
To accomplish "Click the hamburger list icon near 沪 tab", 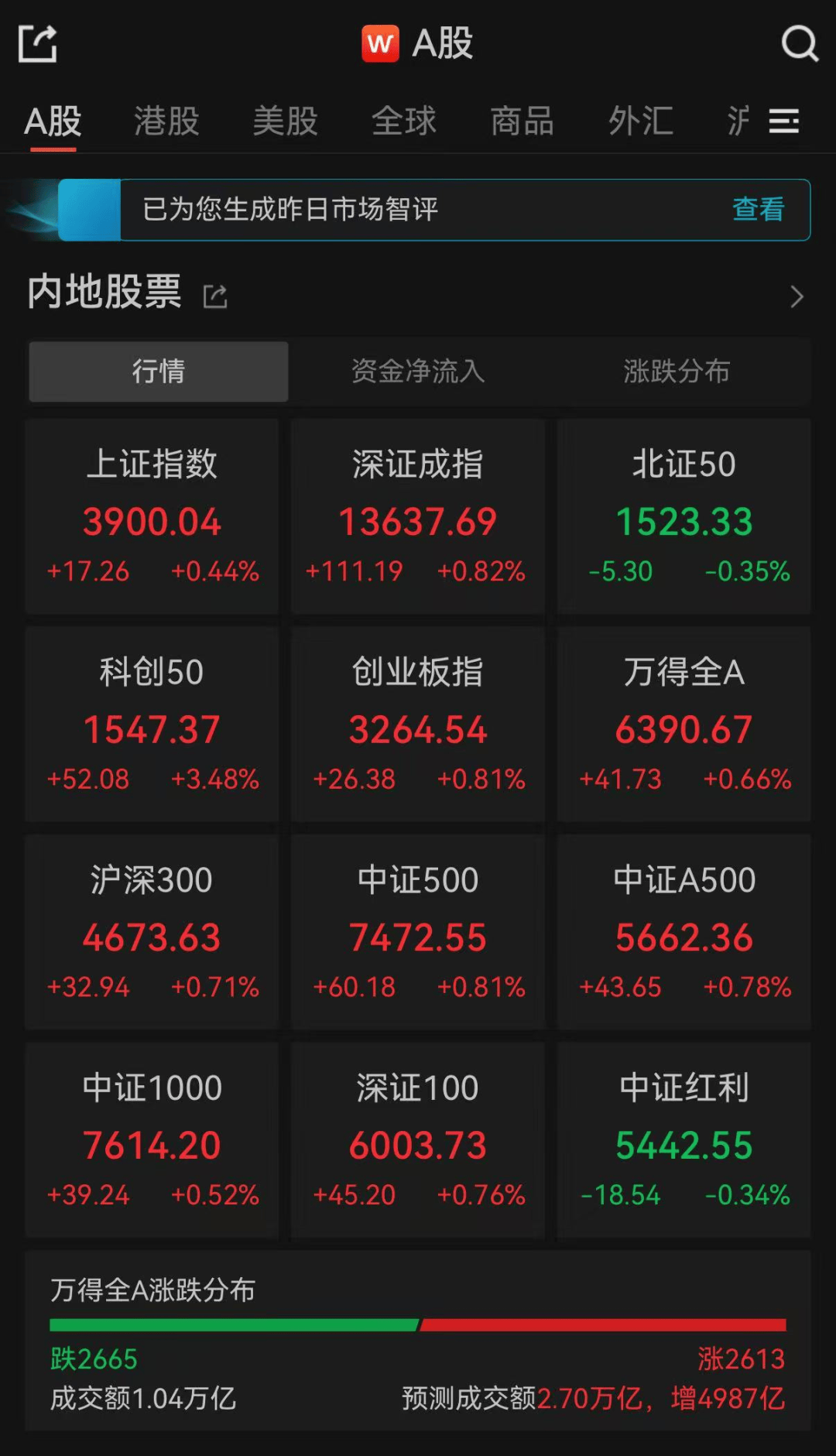I will (784, 122).
